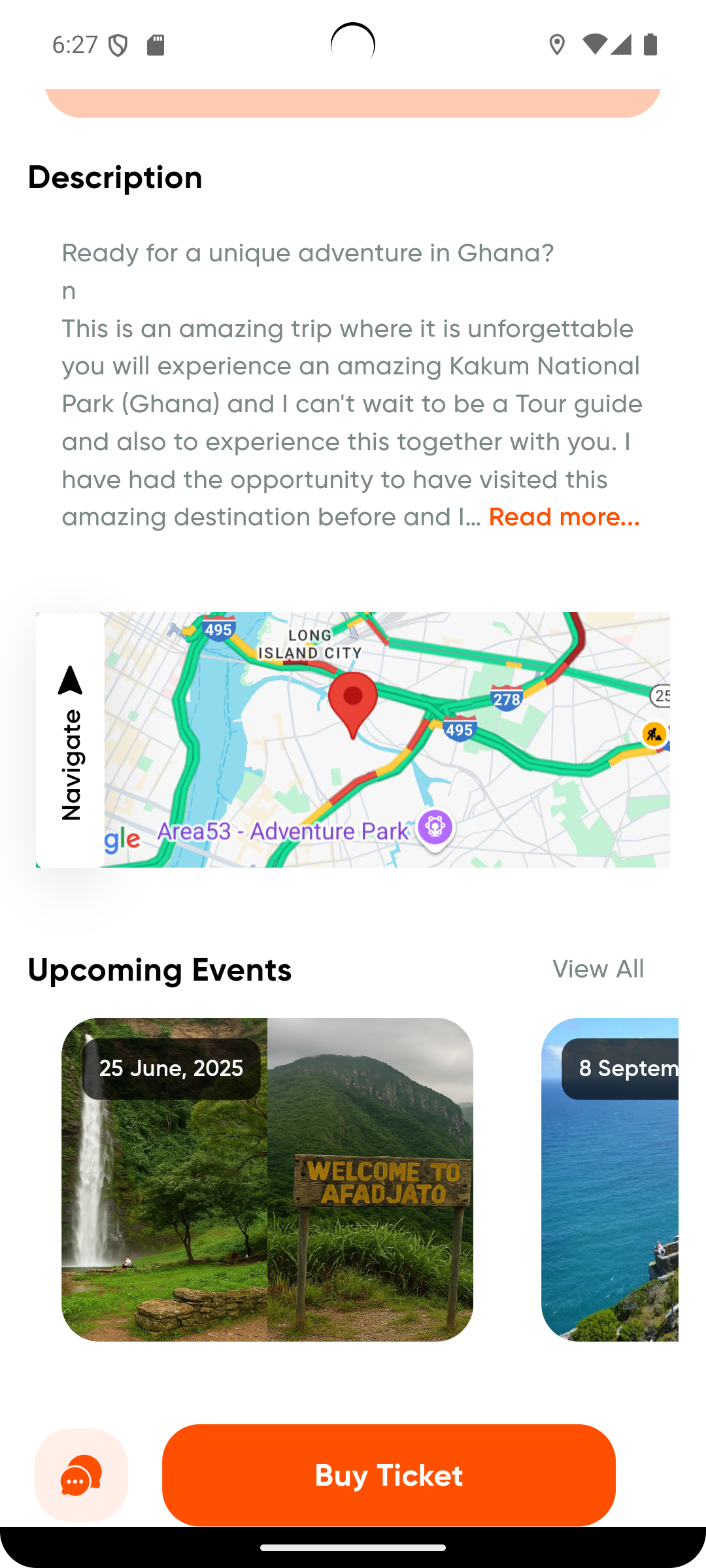Open the Wi-Fi status icon
This screenshot has height=1568, width=706.
(x=594, y=44)
